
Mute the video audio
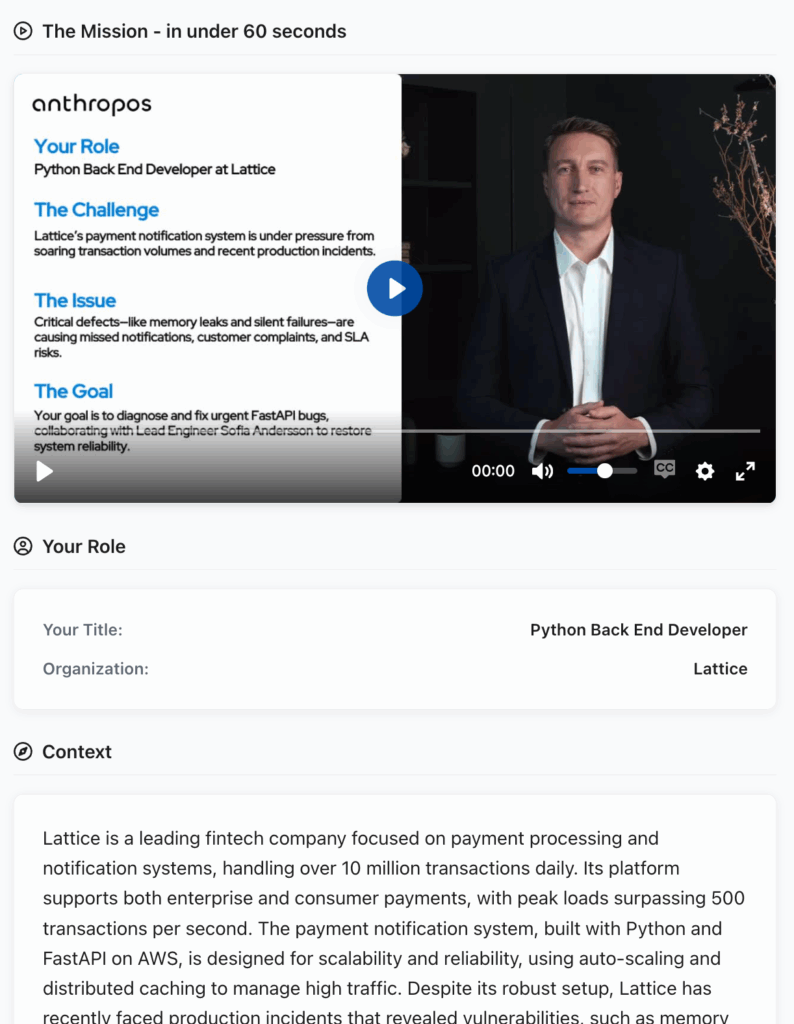(x=542, y=471)
